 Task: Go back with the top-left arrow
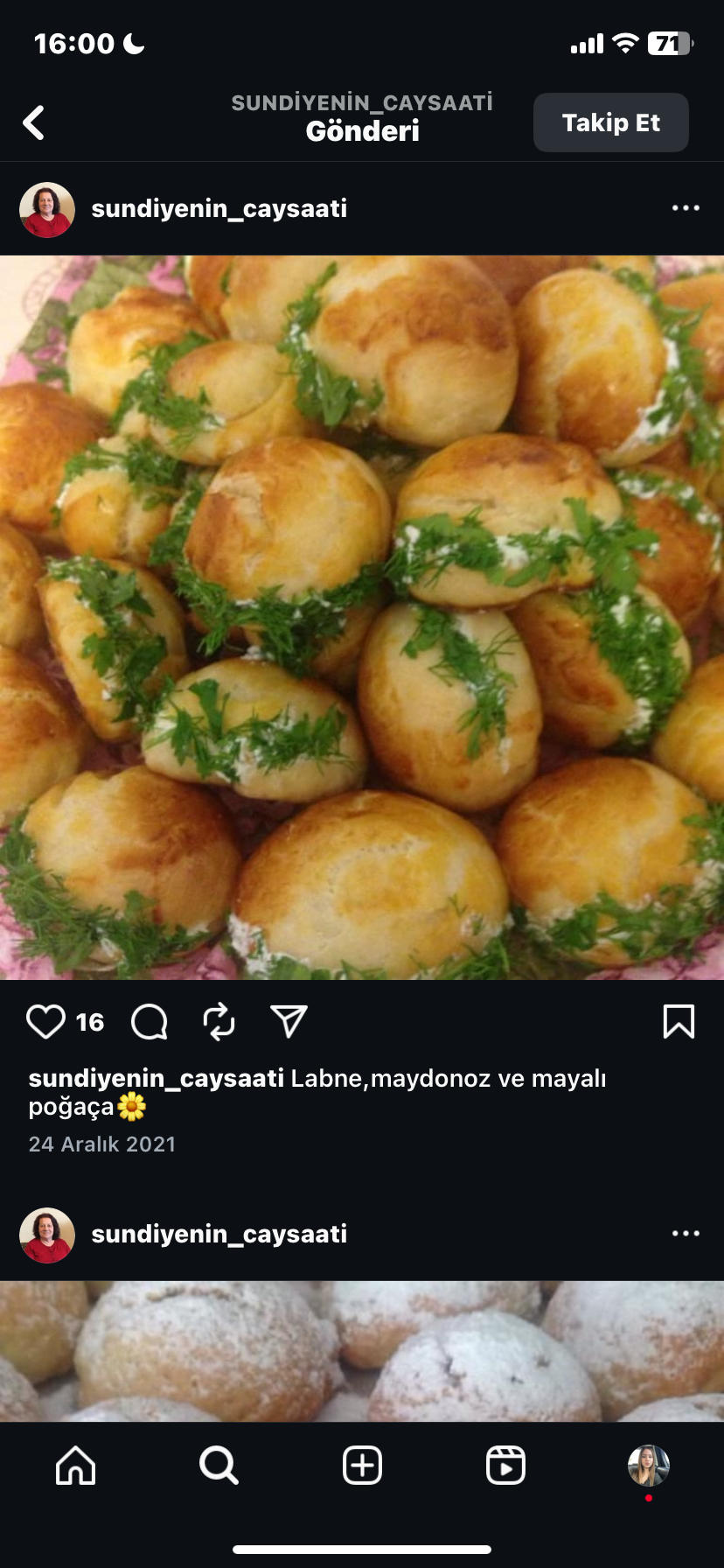tap(34, 122)
